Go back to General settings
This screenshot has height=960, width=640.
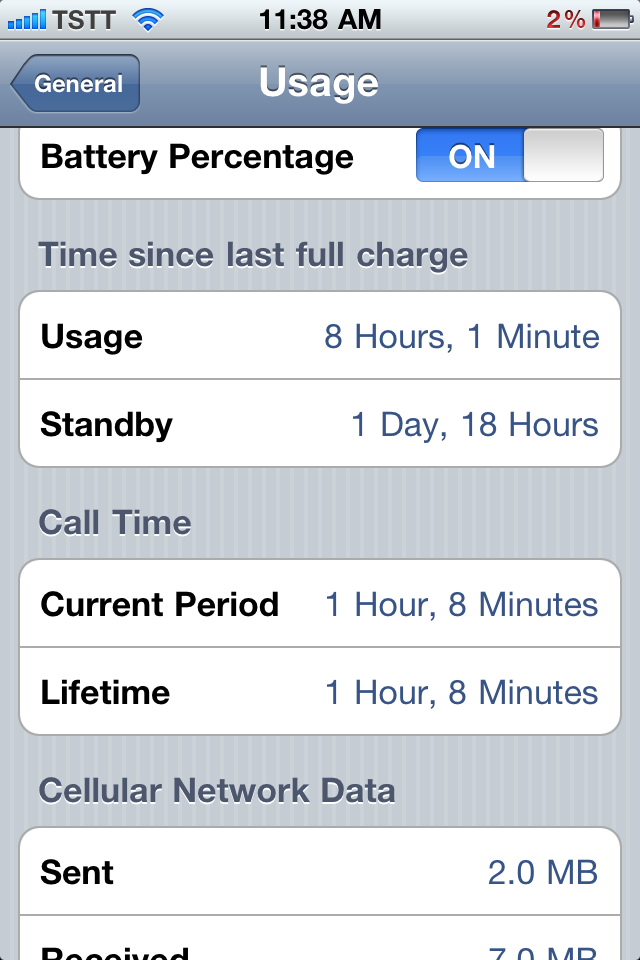pyautogui.click(x=76, y=84)
